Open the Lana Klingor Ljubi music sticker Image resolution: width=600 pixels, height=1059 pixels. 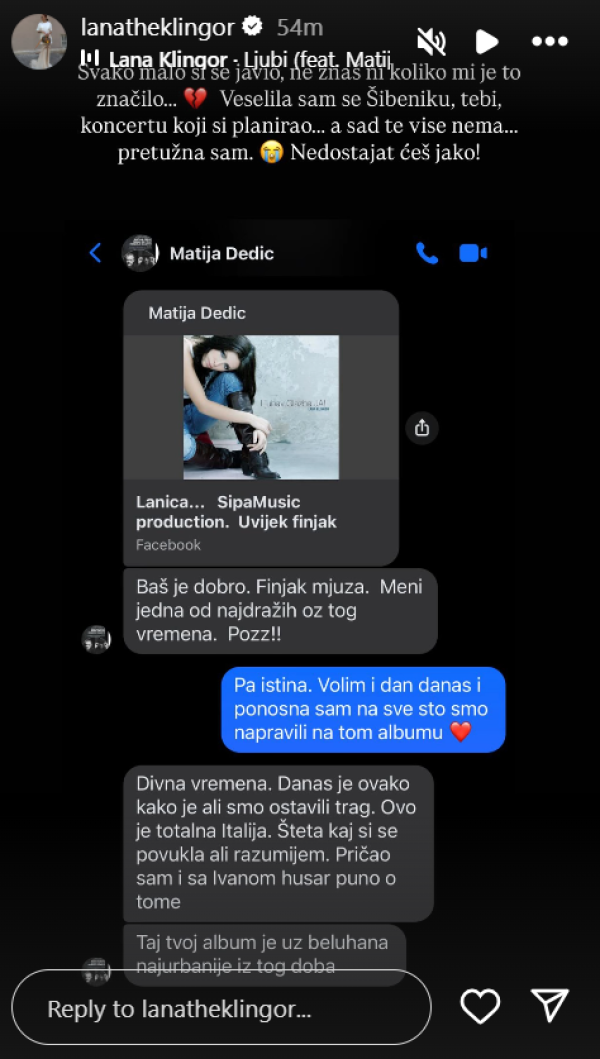tap(235, 58)
